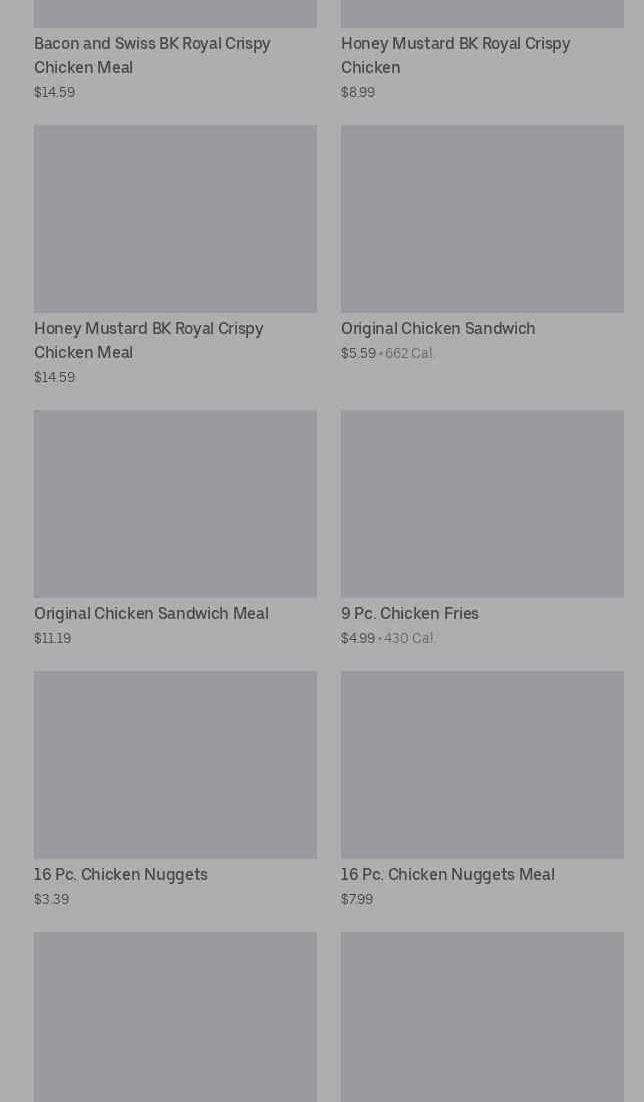Select Honey Mustard BK Royal Crispy Chicken $8.99
The height and width of the screenshot is (1102, 644).
point(455,56)
